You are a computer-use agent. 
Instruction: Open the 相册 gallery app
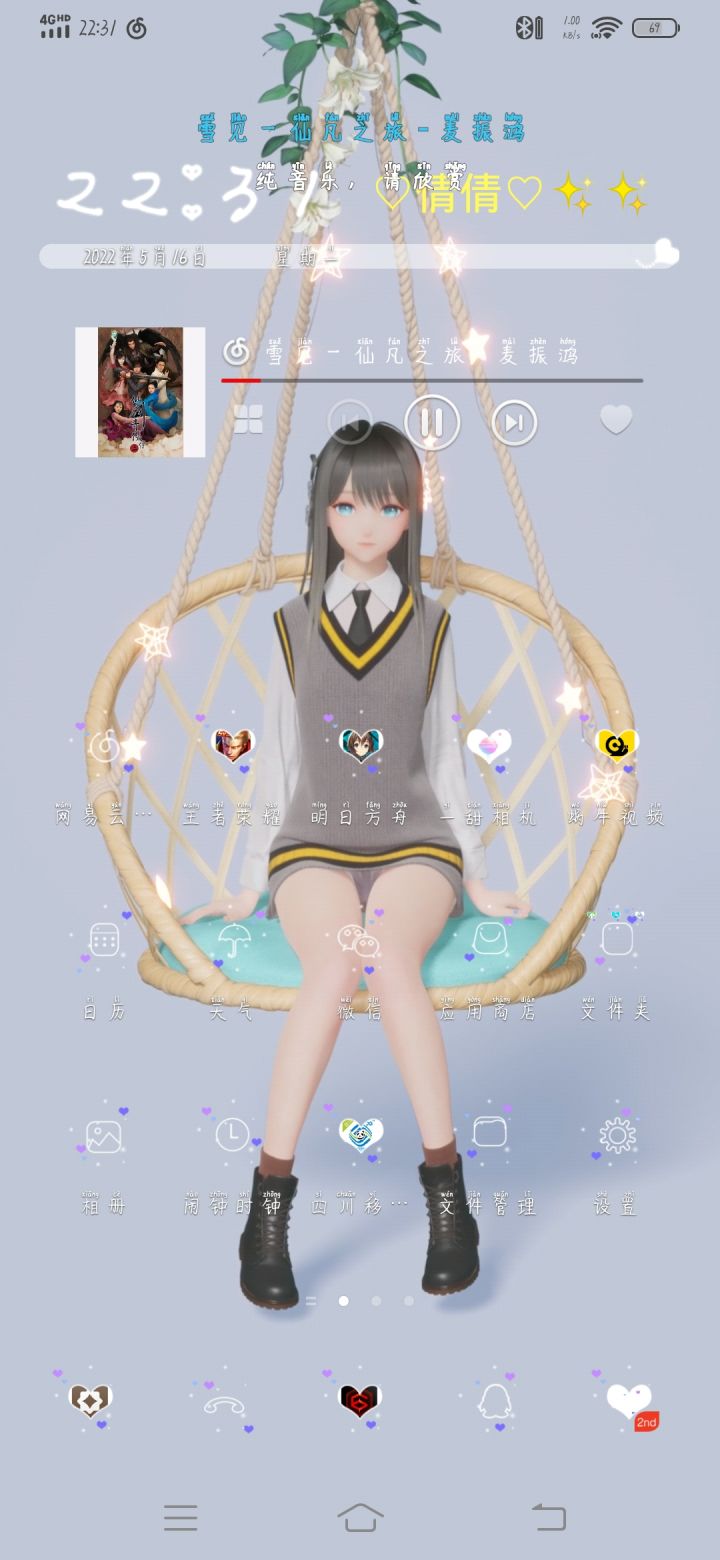104,1135
